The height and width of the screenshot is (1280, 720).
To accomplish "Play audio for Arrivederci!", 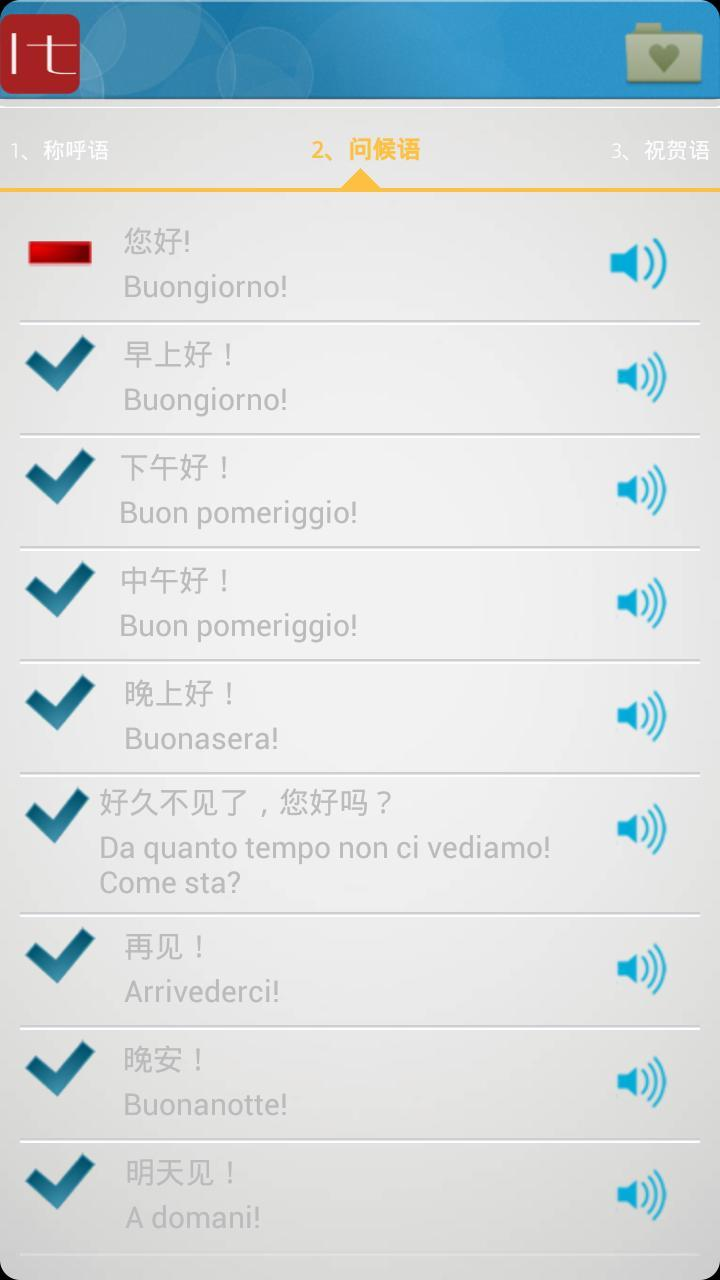I will 641,969.
